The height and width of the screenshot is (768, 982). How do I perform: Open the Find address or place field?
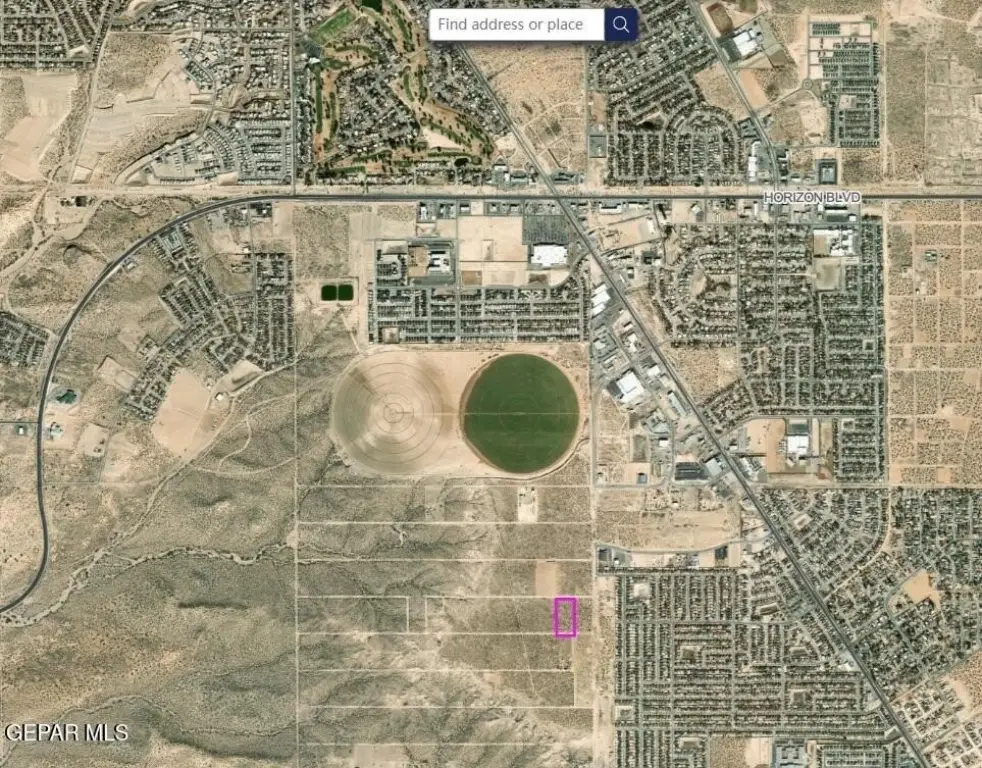pos(516,25)
